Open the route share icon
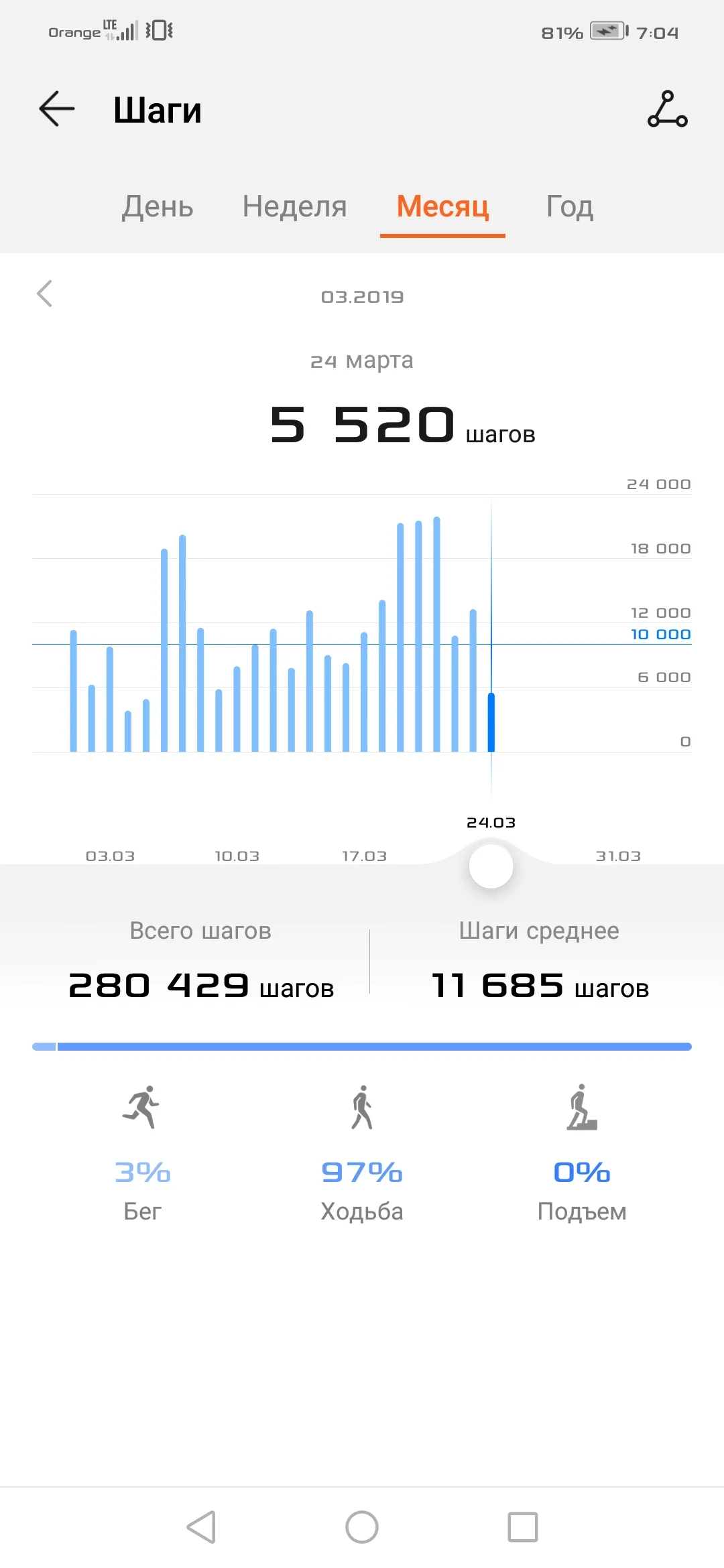 (x=667, y=109)
